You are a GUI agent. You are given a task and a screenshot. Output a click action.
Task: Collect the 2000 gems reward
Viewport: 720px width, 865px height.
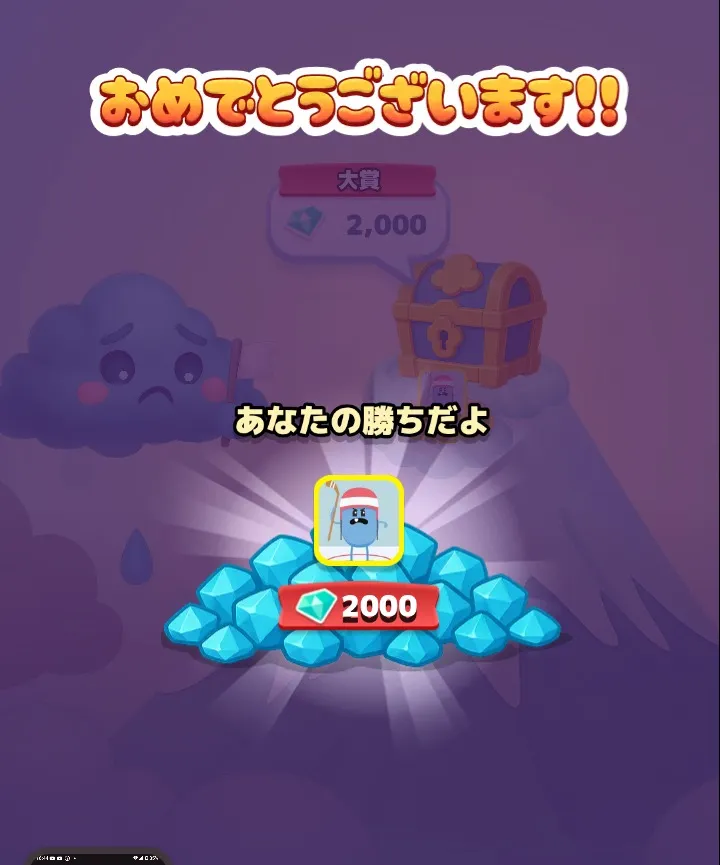pyautogui.click(x=359, y=607)
